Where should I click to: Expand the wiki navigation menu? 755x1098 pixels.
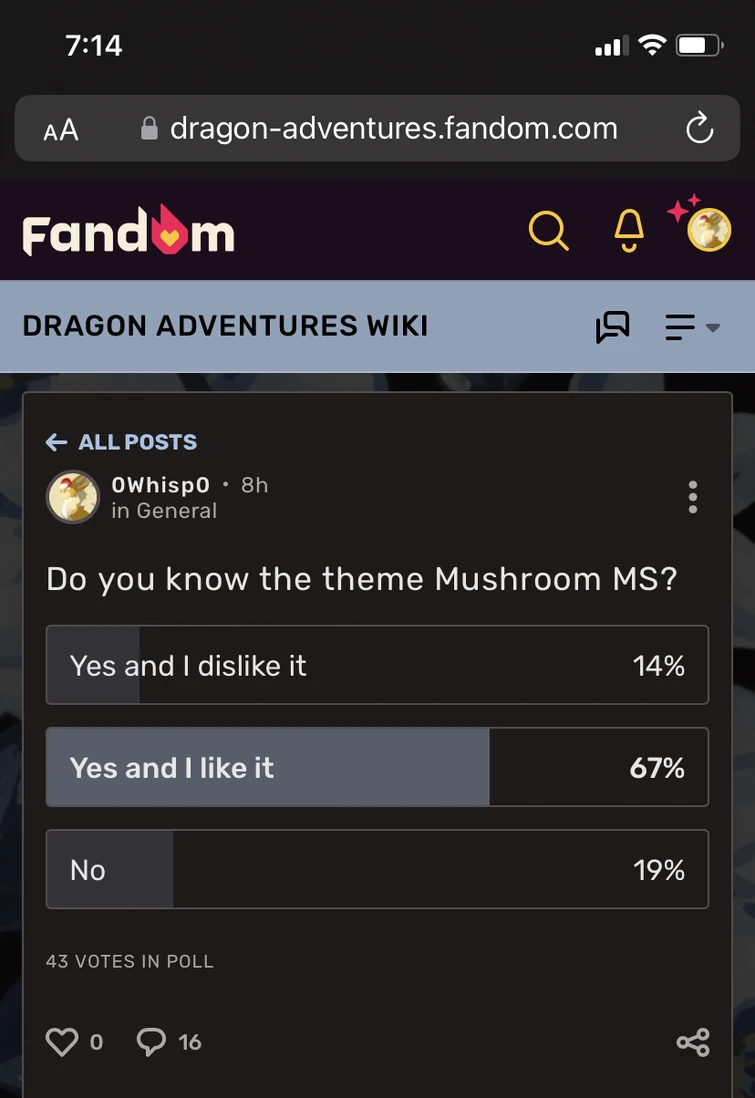click(692, 327)
